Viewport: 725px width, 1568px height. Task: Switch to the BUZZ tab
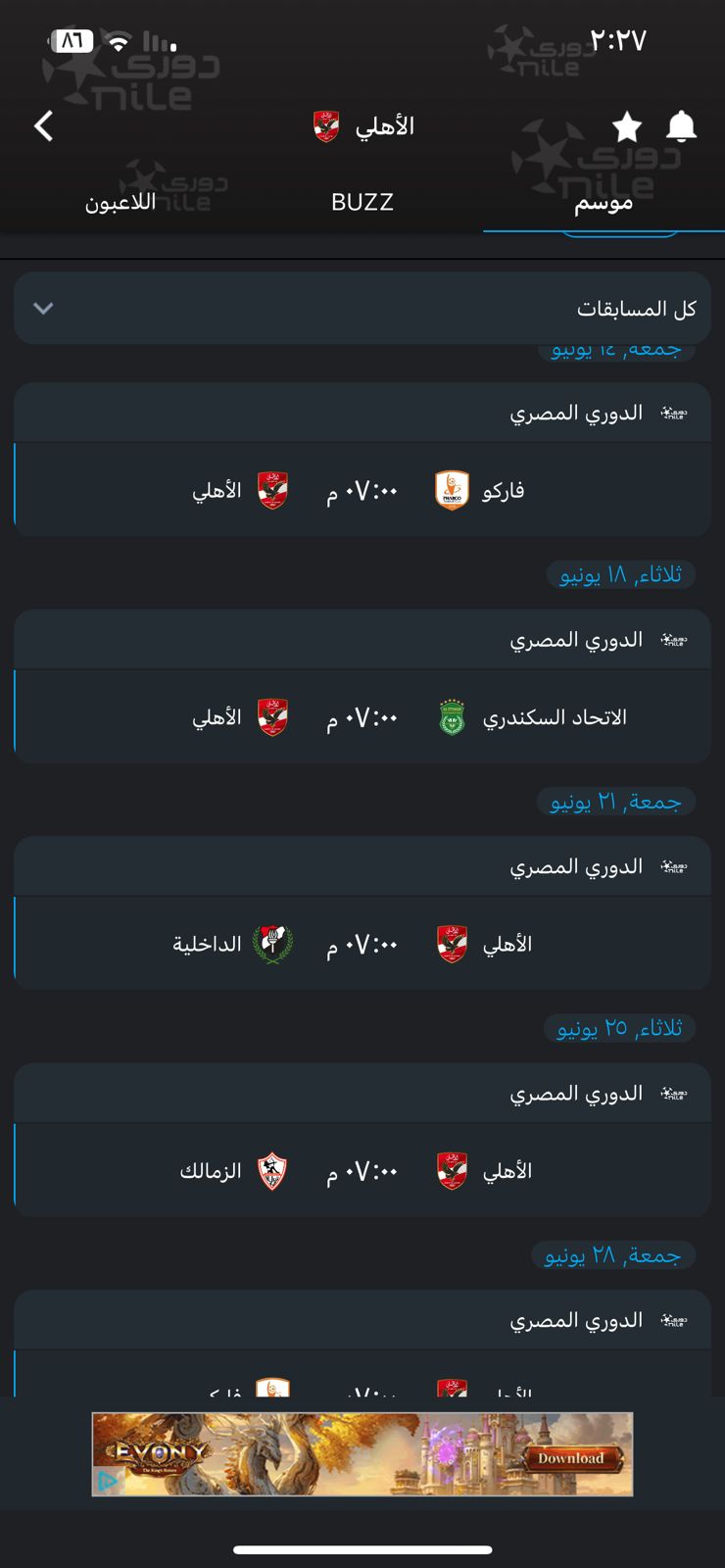pos(362,202)
